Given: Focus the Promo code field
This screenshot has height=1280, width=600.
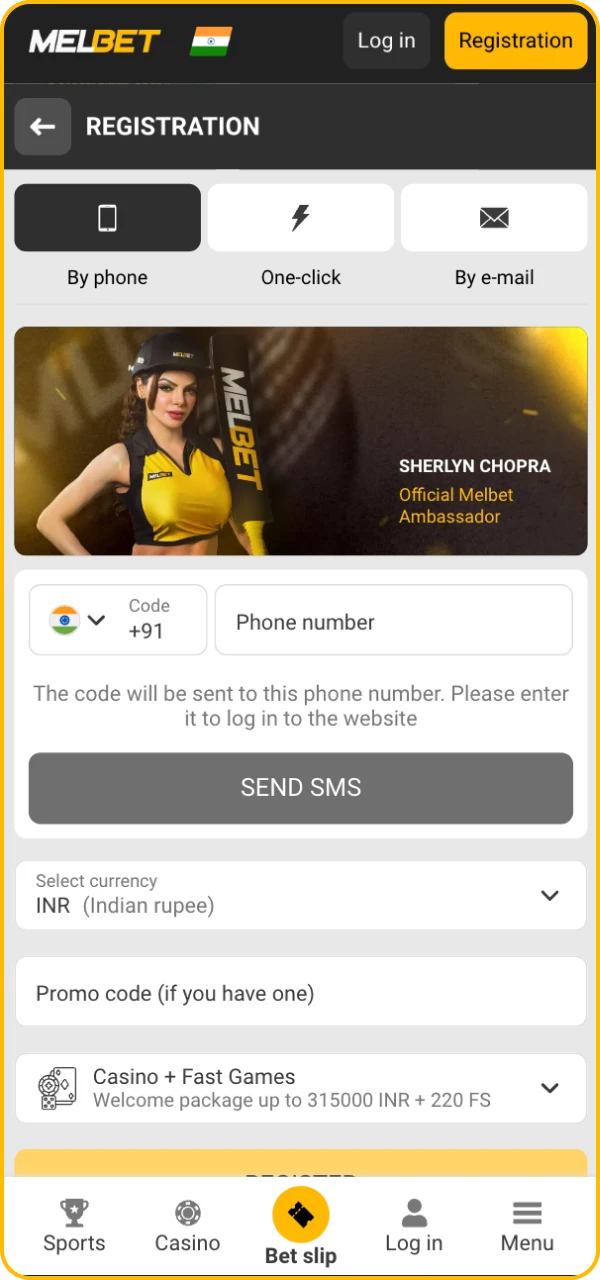Looking at the screenshot, I should (300, 992).
